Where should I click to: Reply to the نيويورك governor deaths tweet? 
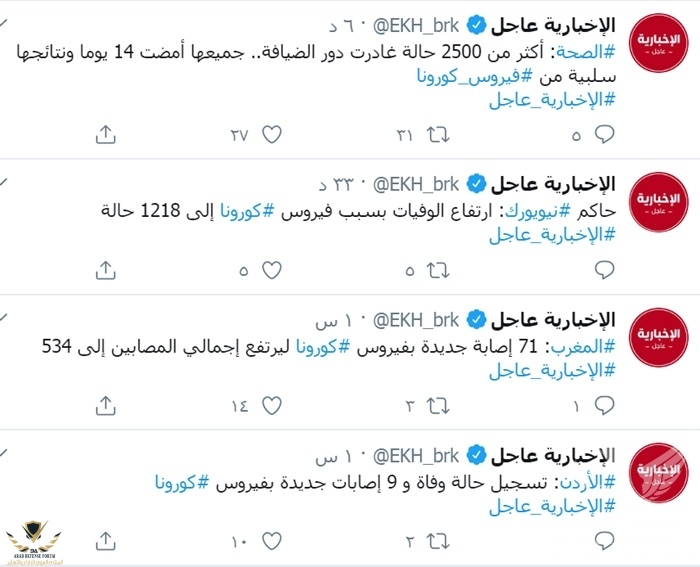tap(602, 270)
